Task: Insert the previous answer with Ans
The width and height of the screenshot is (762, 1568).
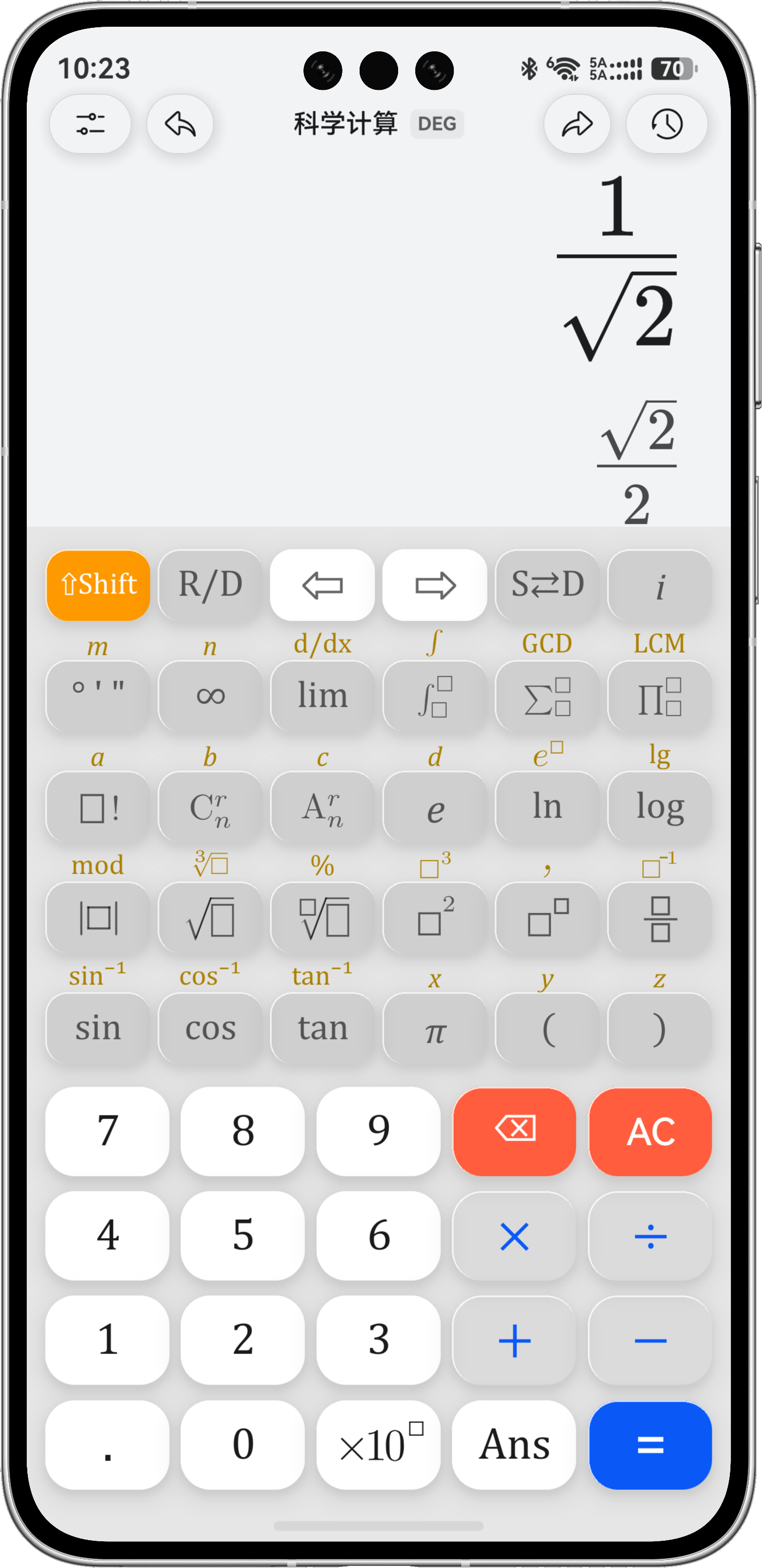Action: (514, 1445)
